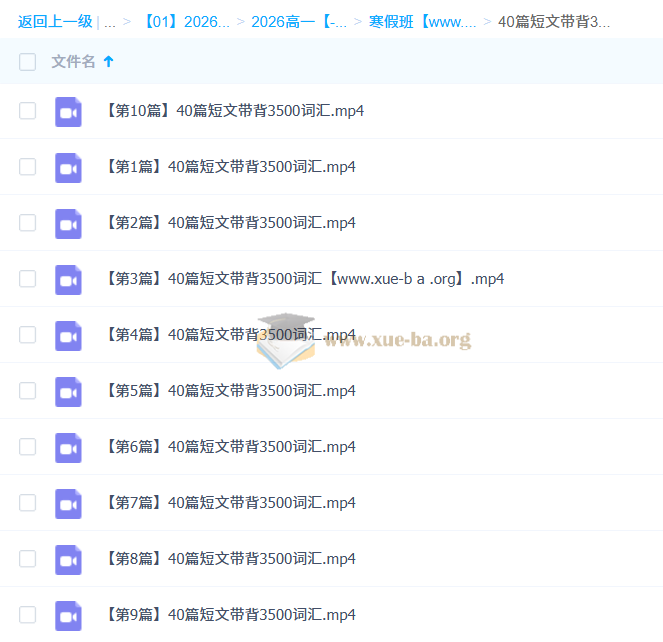Open the 【第1篇】 video file
Image resolution: width=663 pixels, height=642 pixels.
point(230,167)
